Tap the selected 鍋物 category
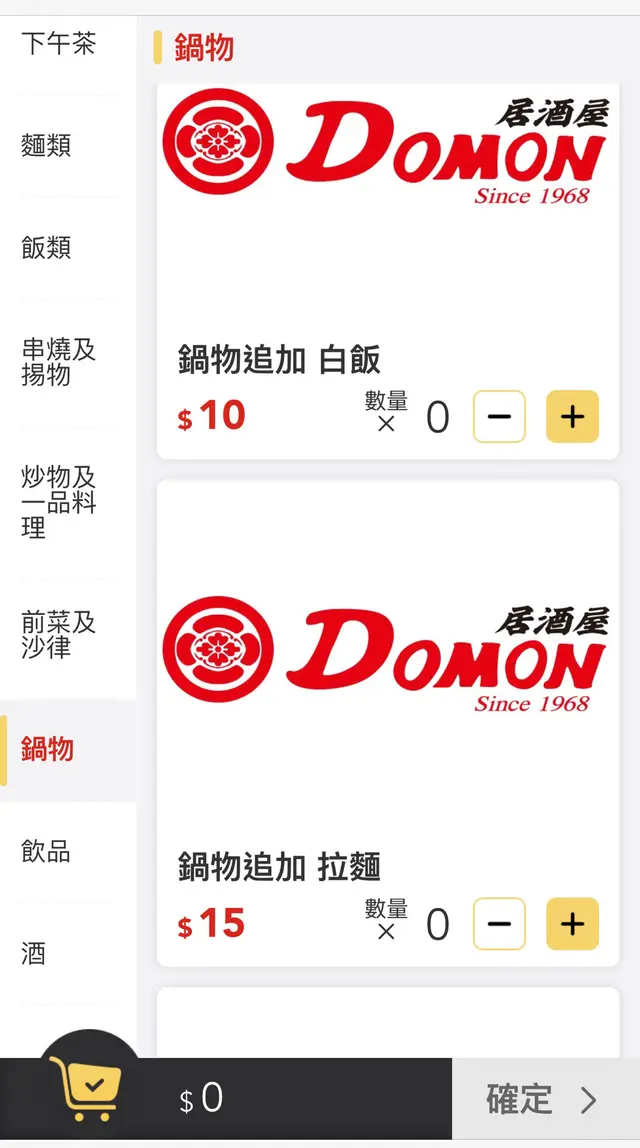This screenshot has width=640, height=1148. 48,749
